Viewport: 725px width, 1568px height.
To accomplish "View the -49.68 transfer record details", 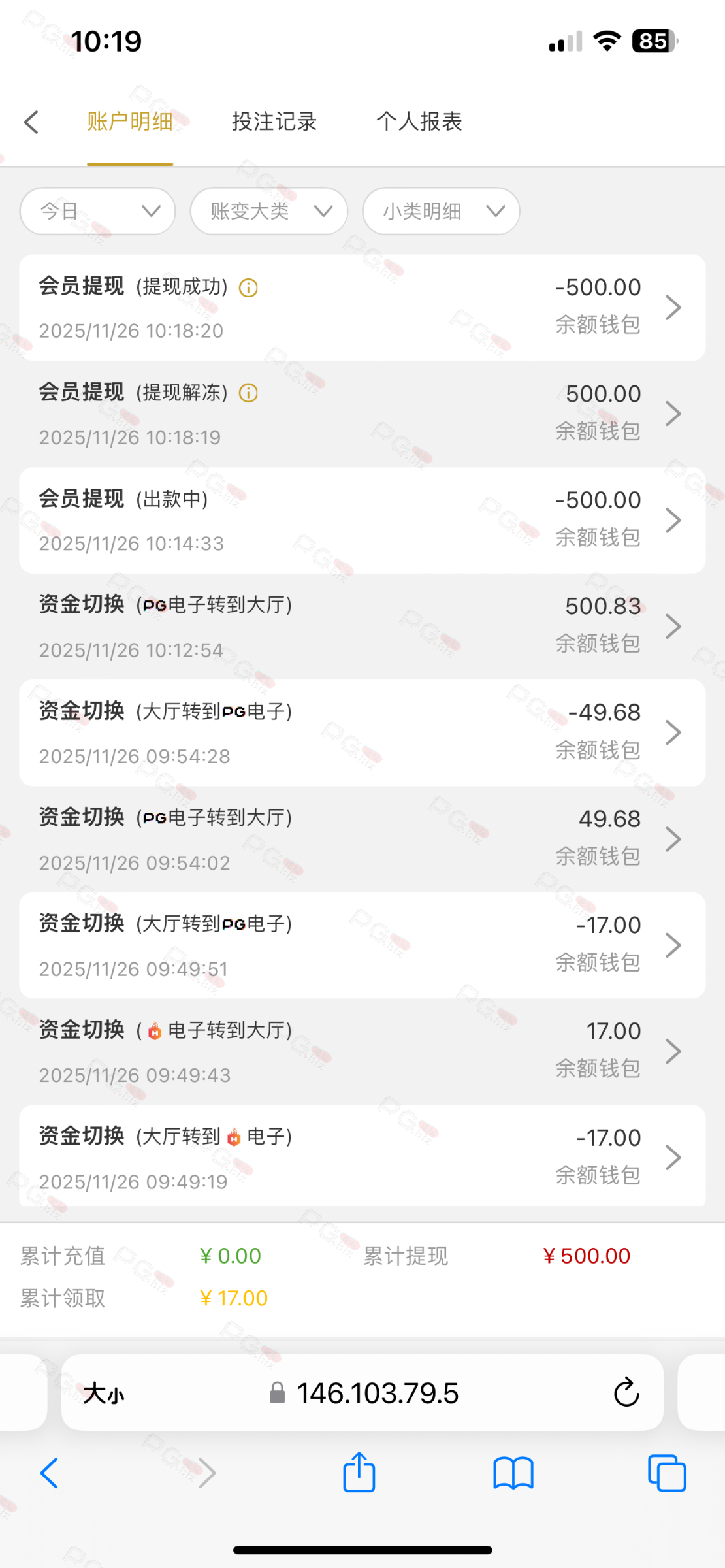I will 362,732.
